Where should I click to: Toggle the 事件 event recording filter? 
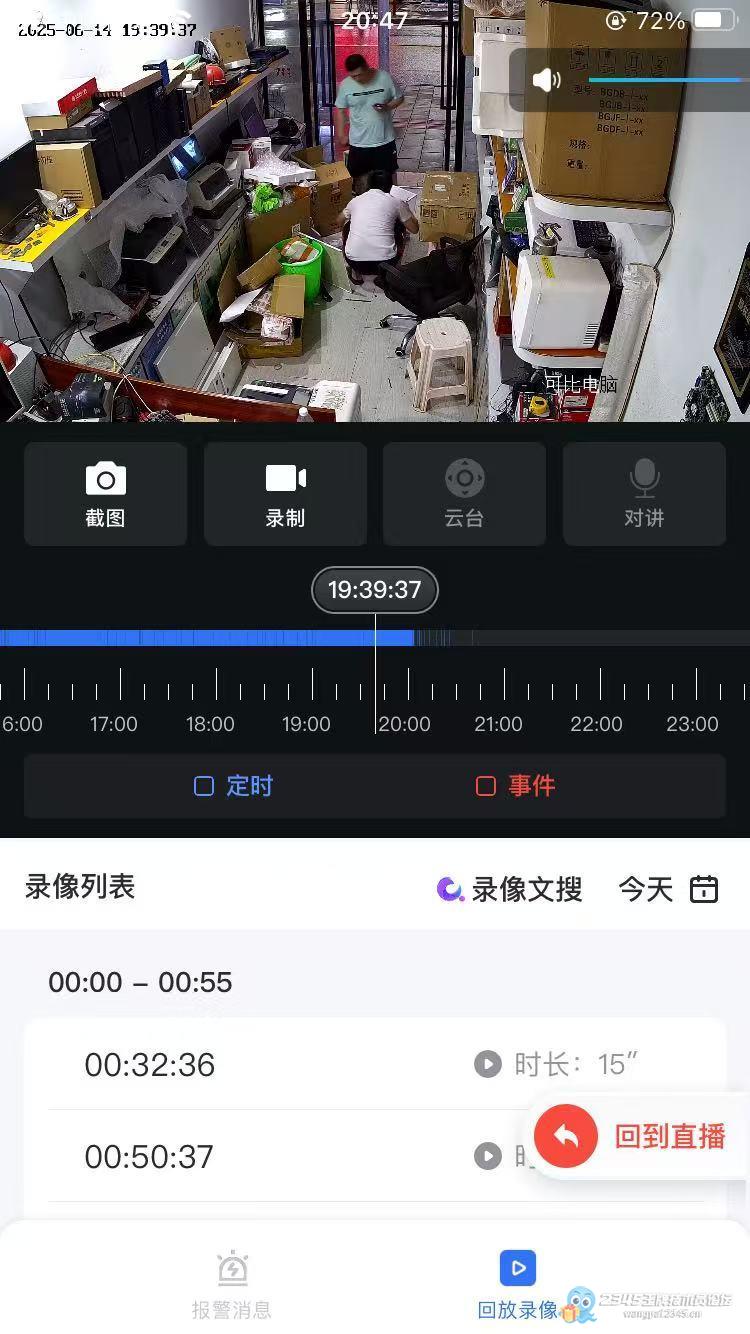click(515, 786)
